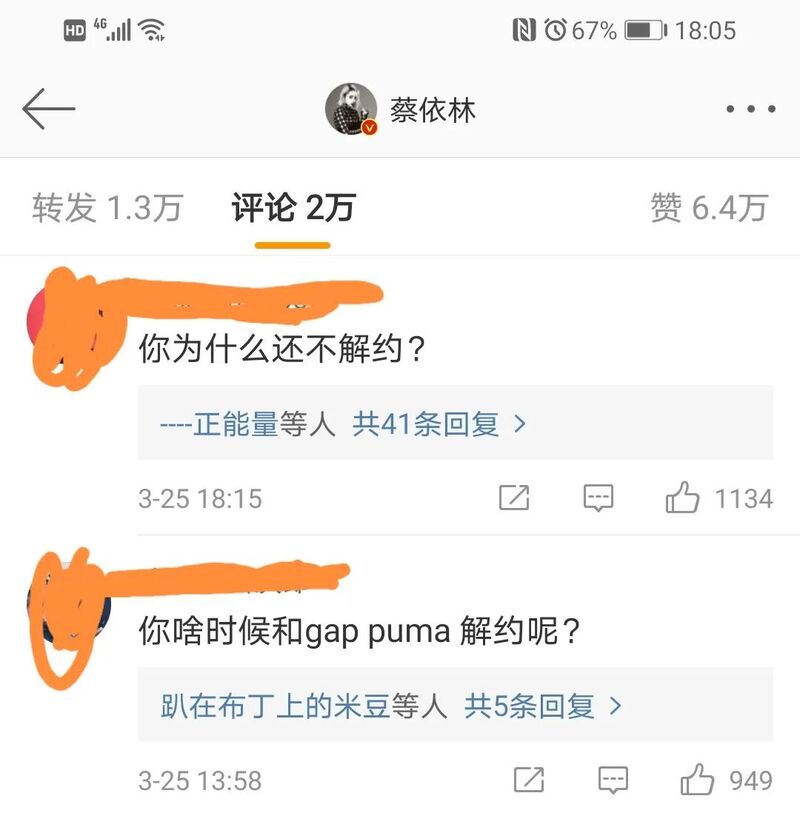Switch to the 转发 1.3万 tab
Viewport: 800px width, 813px height.
(107, 208)
